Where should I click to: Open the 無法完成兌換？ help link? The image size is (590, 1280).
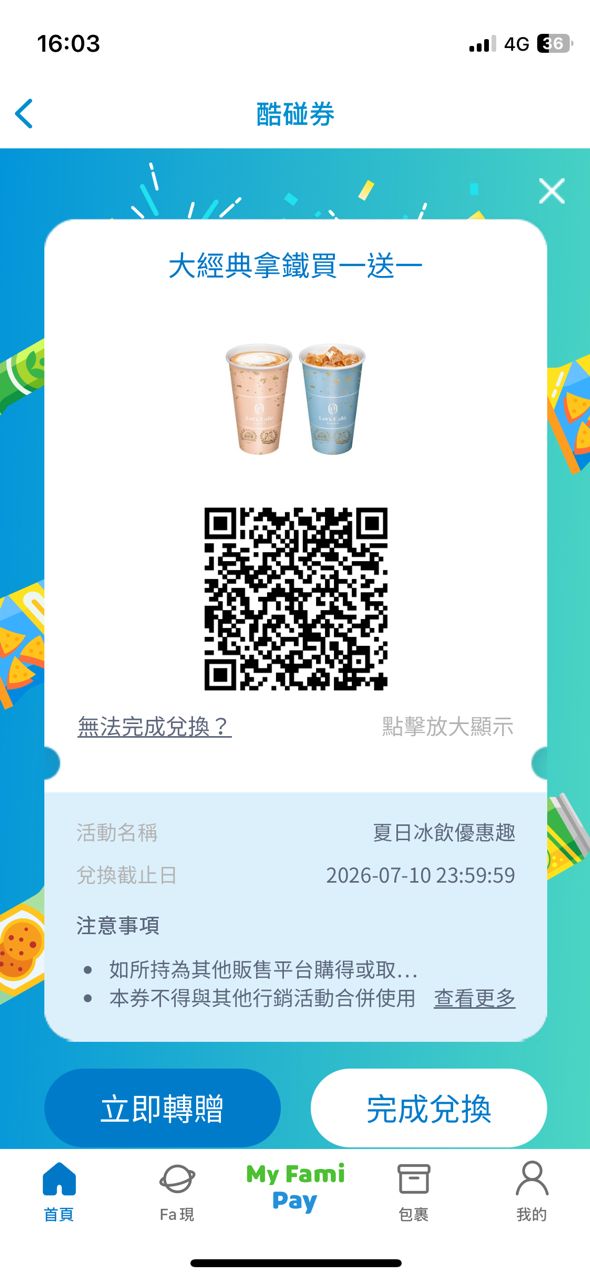click(x=154, y=727)
